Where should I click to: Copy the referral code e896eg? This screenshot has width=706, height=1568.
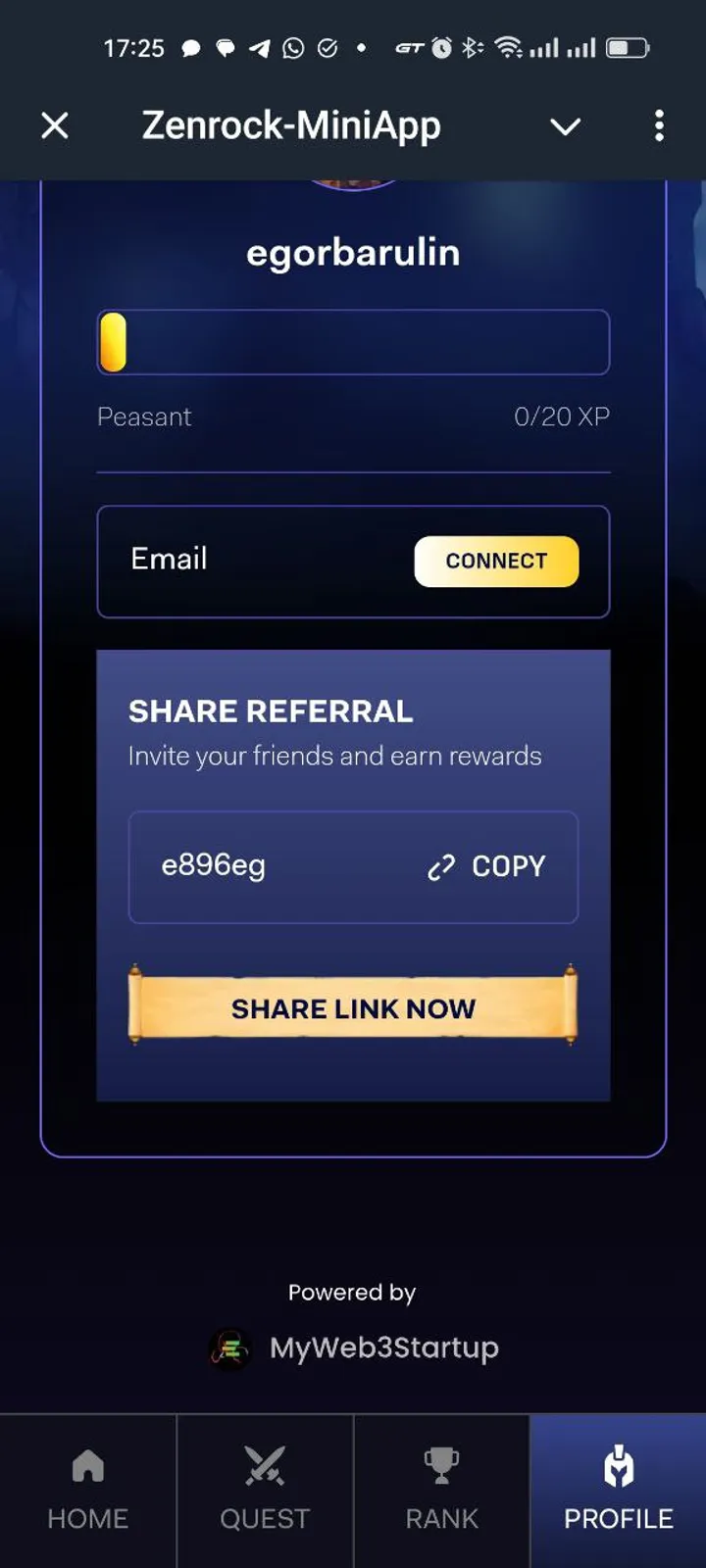coord(487,866)
